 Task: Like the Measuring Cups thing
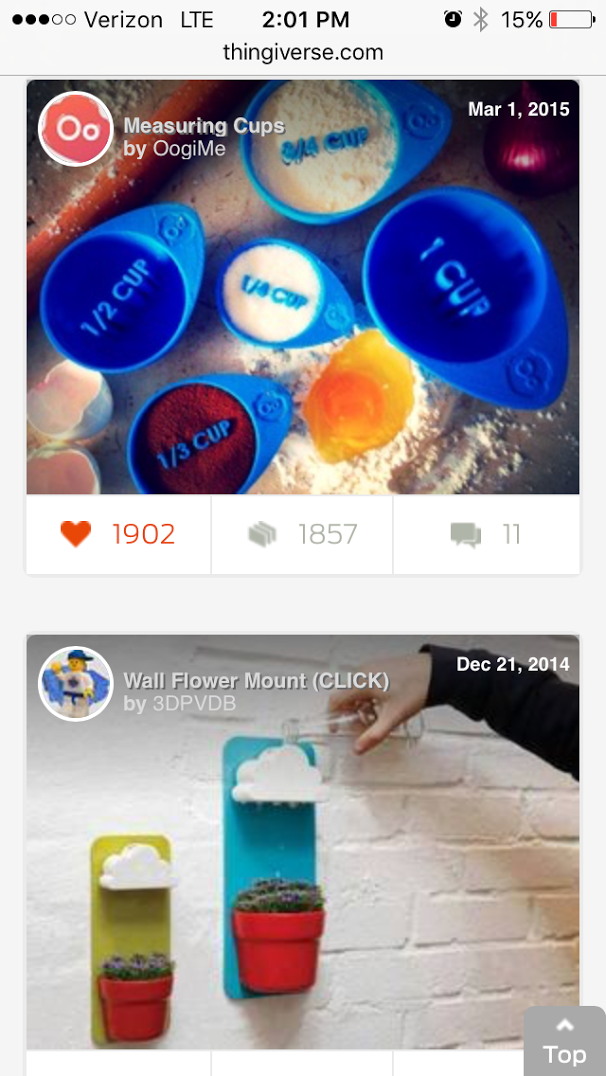[118, 534]
